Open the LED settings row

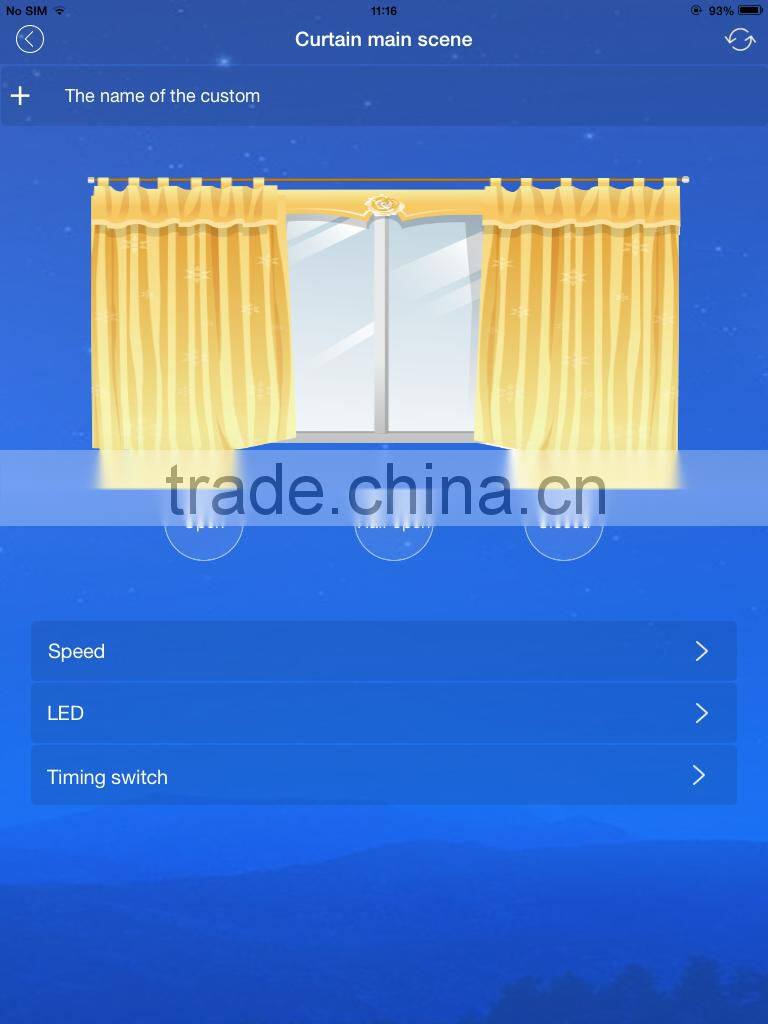click(x=384, y=712)
